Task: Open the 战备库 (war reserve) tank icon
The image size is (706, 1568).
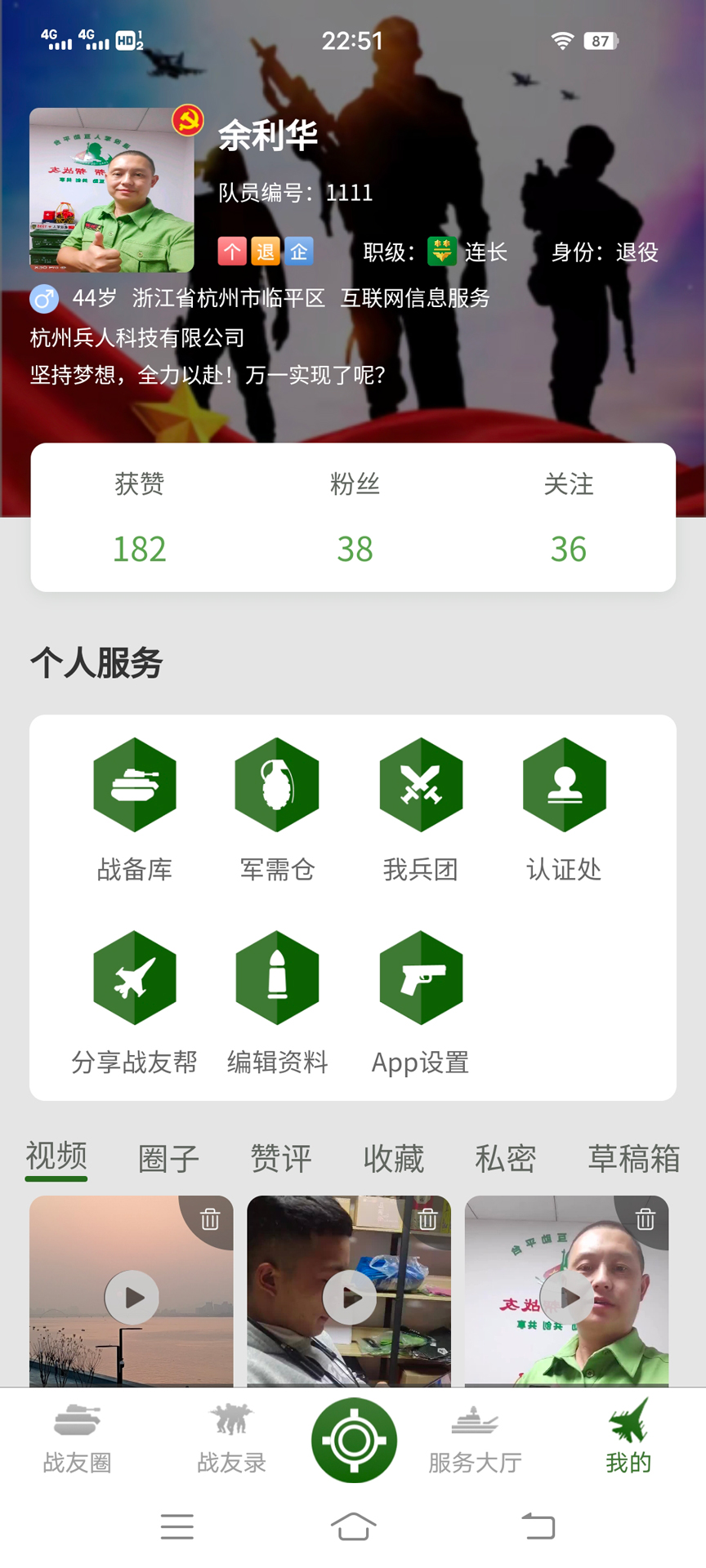Action: pos(135,786)
